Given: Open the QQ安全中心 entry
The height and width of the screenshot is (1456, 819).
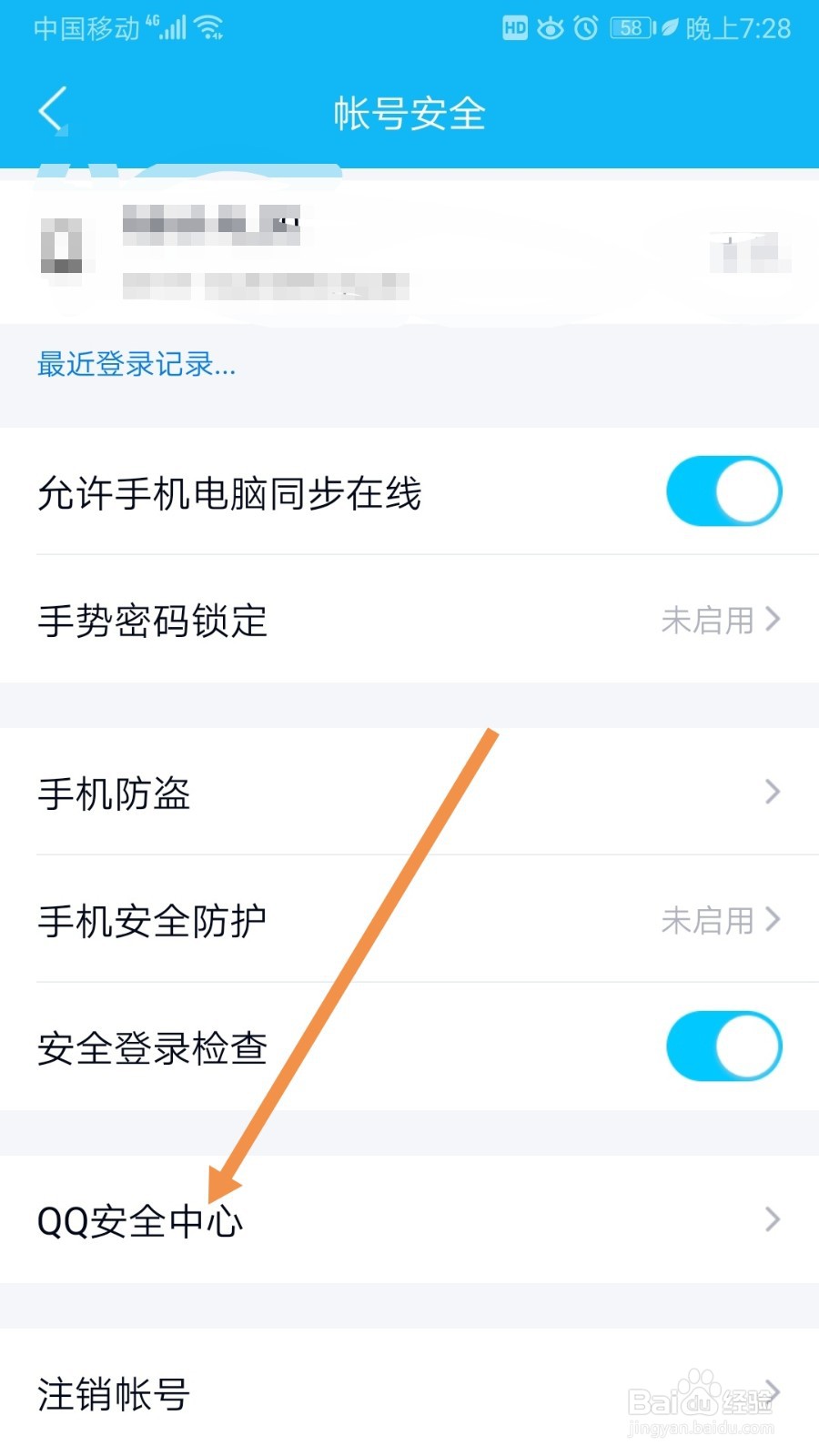Looking at the screenshot, I should point(141,1219).
